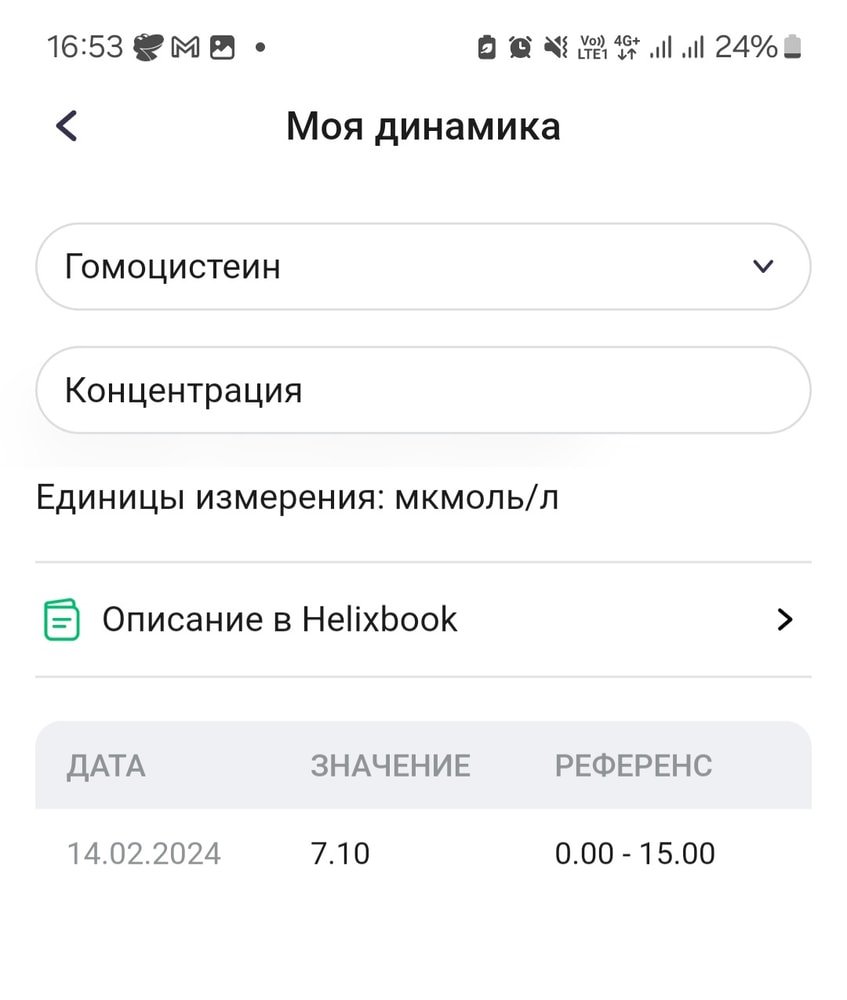847x1000 pixels.
Task: Open the Концентрация parameter selector
Action: 423,391
